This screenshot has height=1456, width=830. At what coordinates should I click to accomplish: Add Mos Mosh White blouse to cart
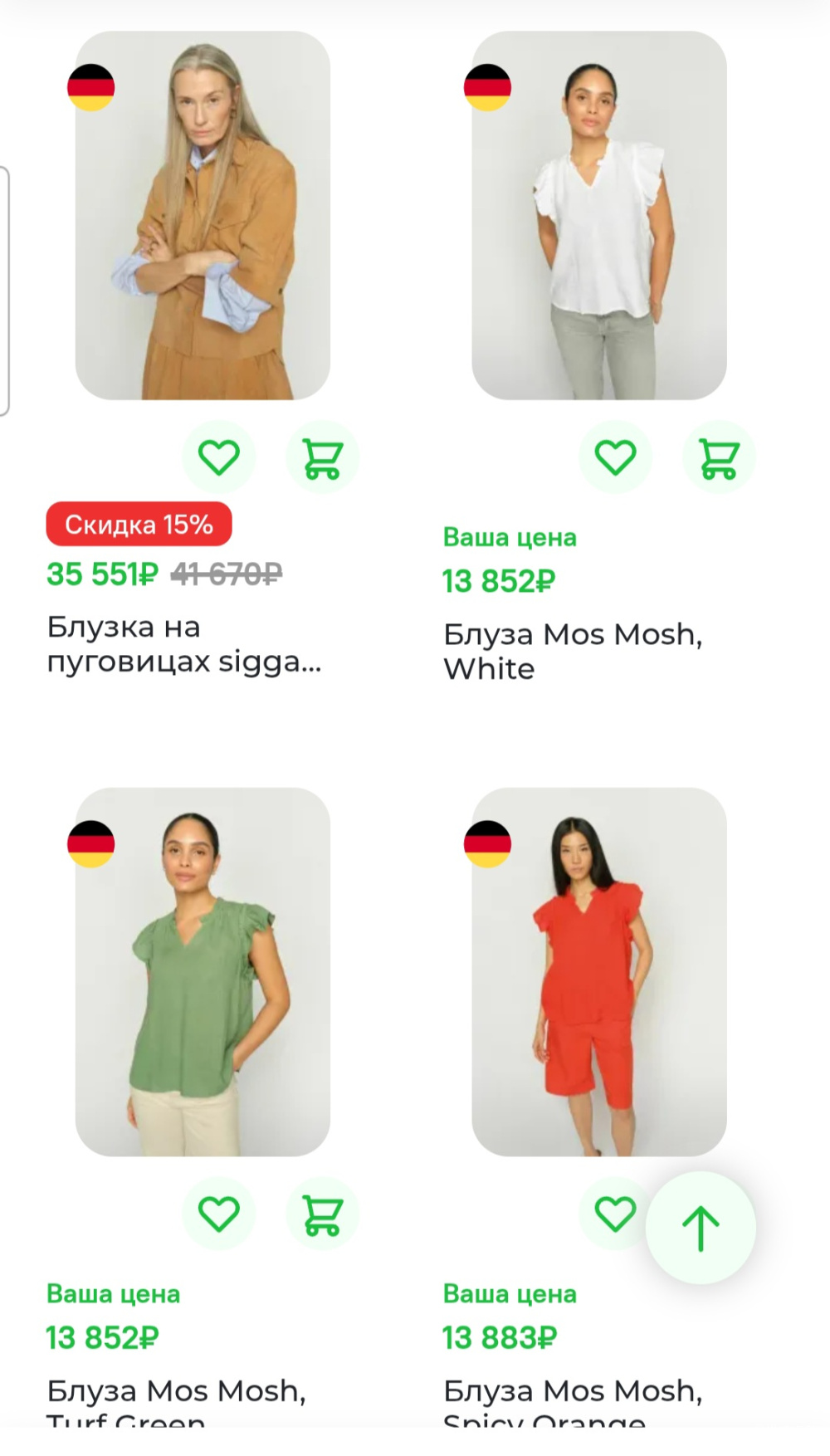719,457
